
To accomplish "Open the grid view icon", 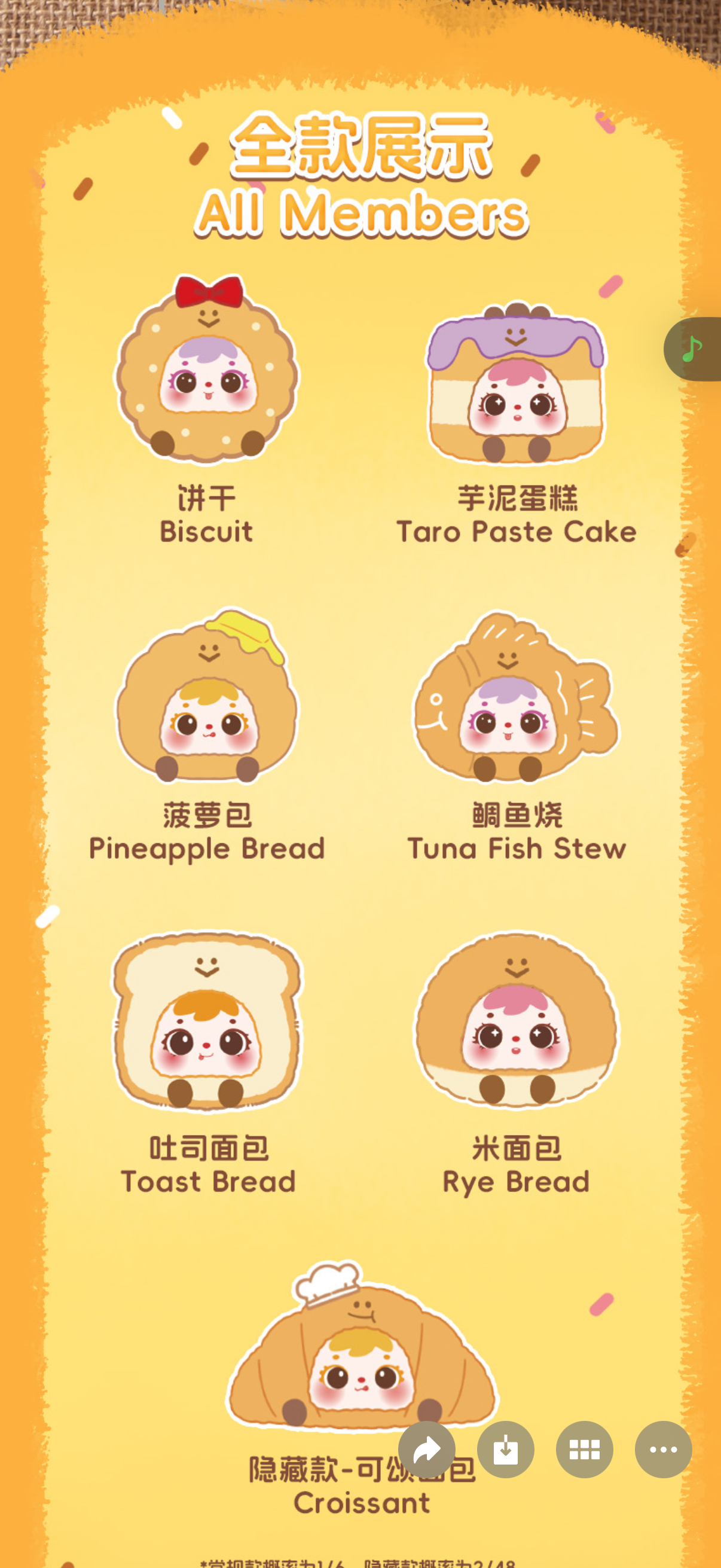I will click(x=585, y=1450).
